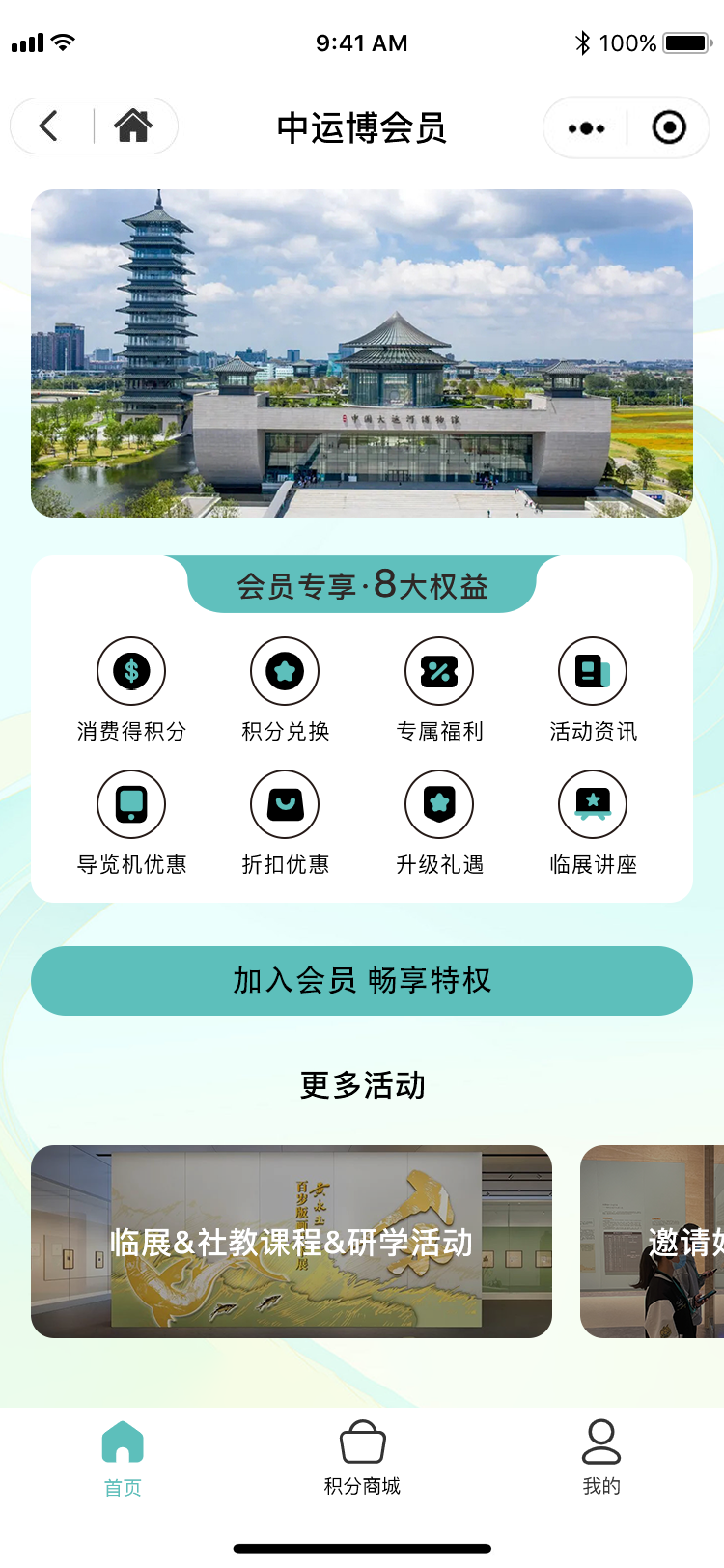Switch to the 首页 tab
Viewport: 724px width, 1568px height.
[x=123, y=1458]
